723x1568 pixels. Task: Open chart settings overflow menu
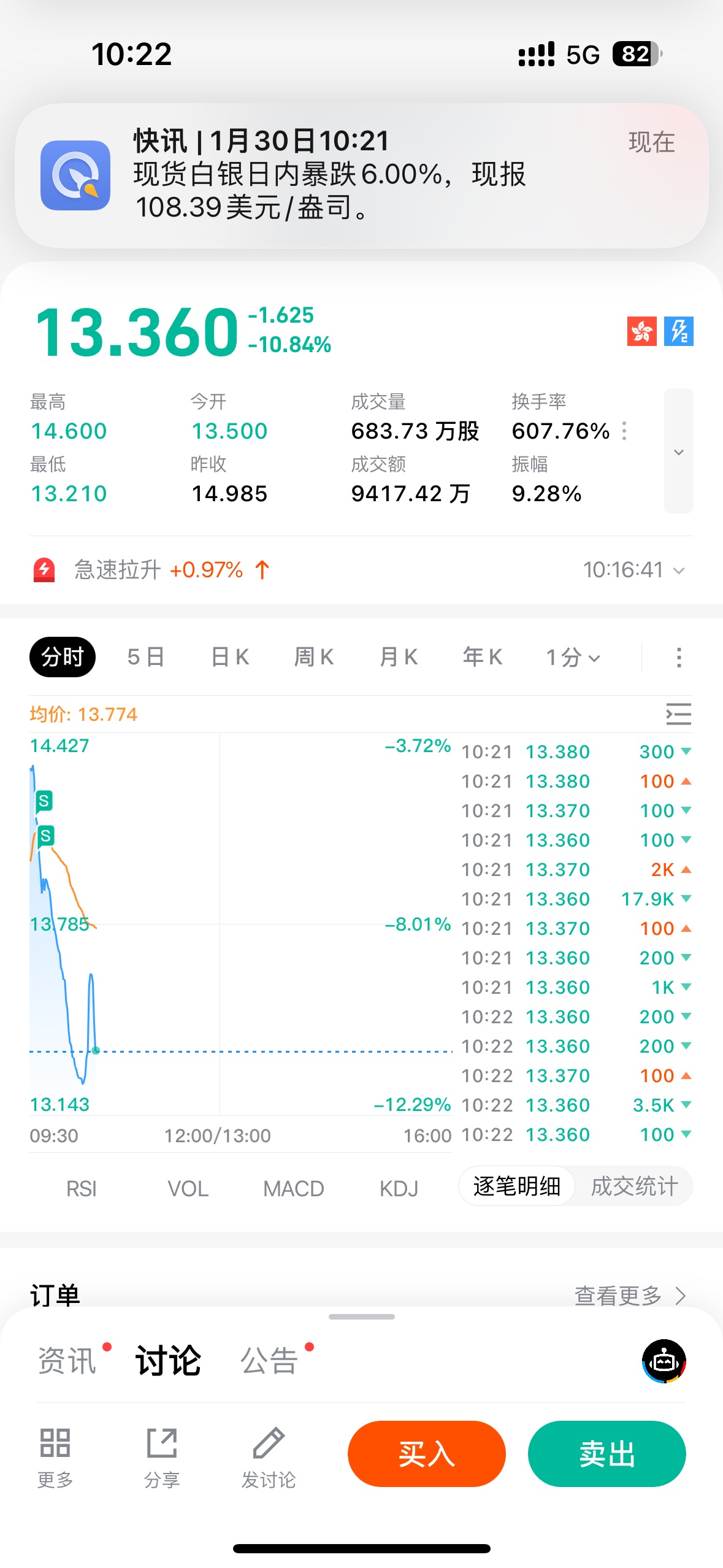[x=678, y=658]
